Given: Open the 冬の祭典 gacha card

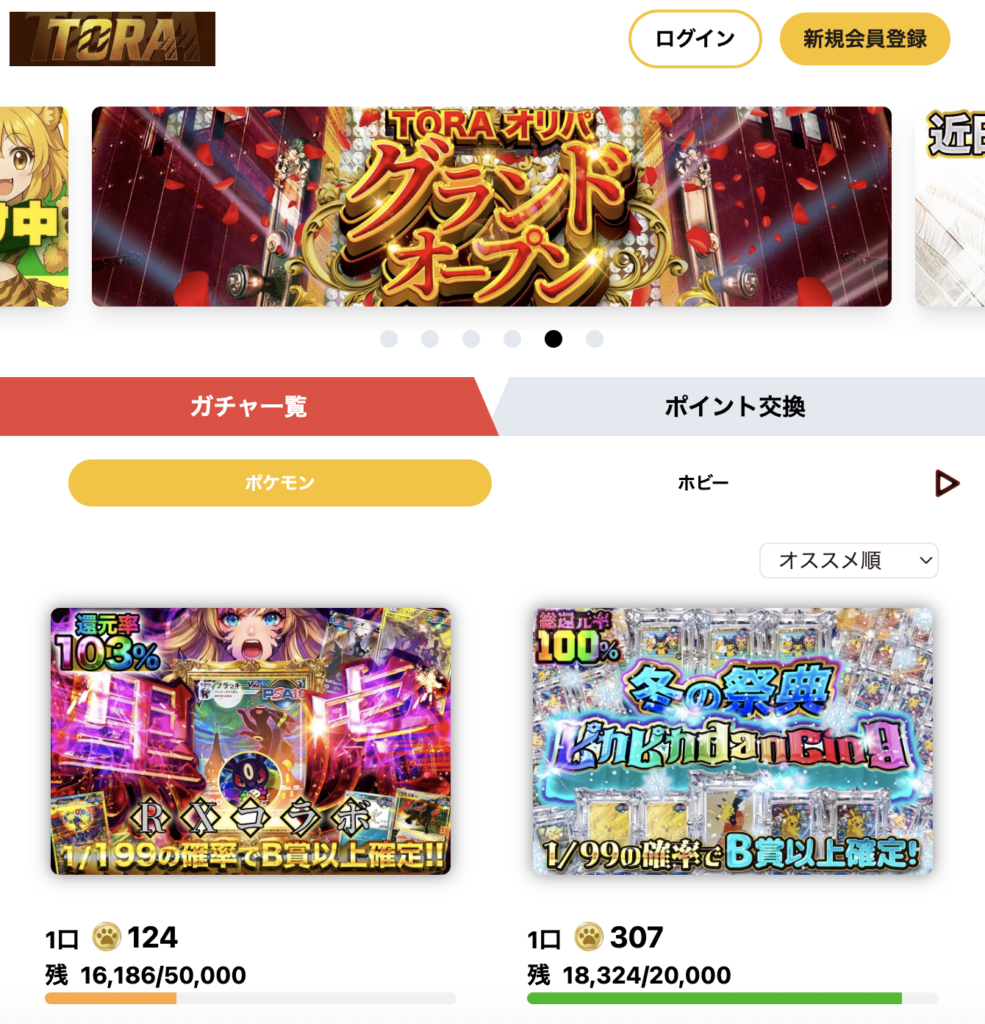Looking at the screenshot, I should [x=733, y=741].
